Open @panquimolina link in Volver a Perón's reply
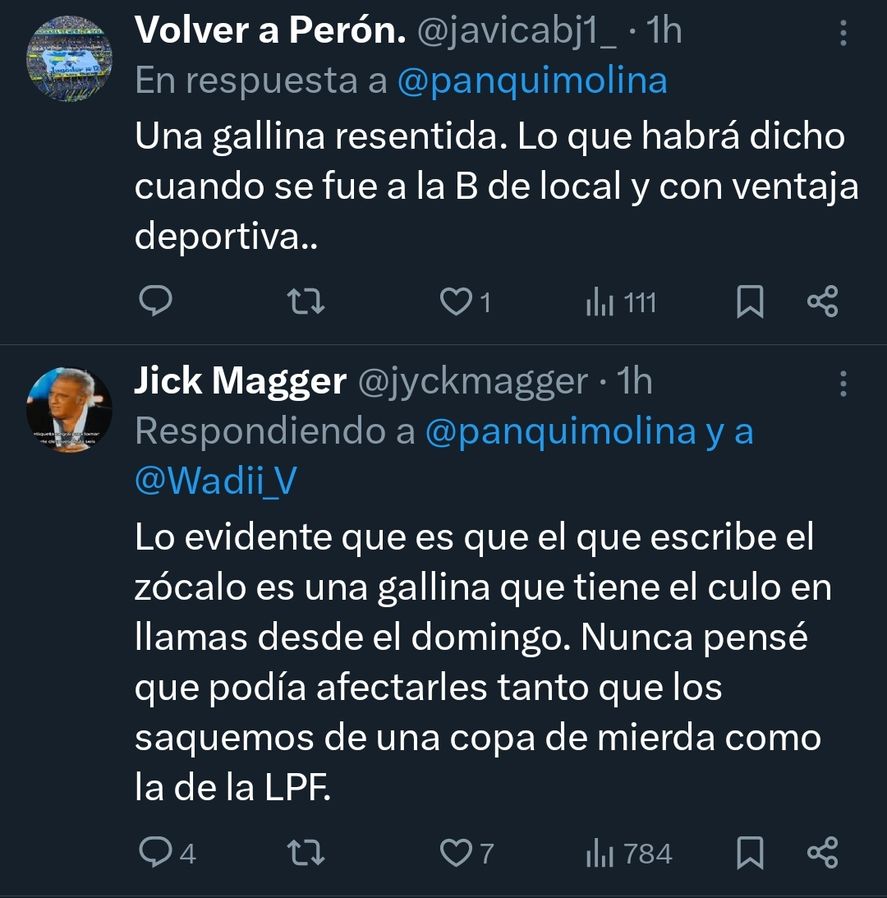 tap(532, 81)
